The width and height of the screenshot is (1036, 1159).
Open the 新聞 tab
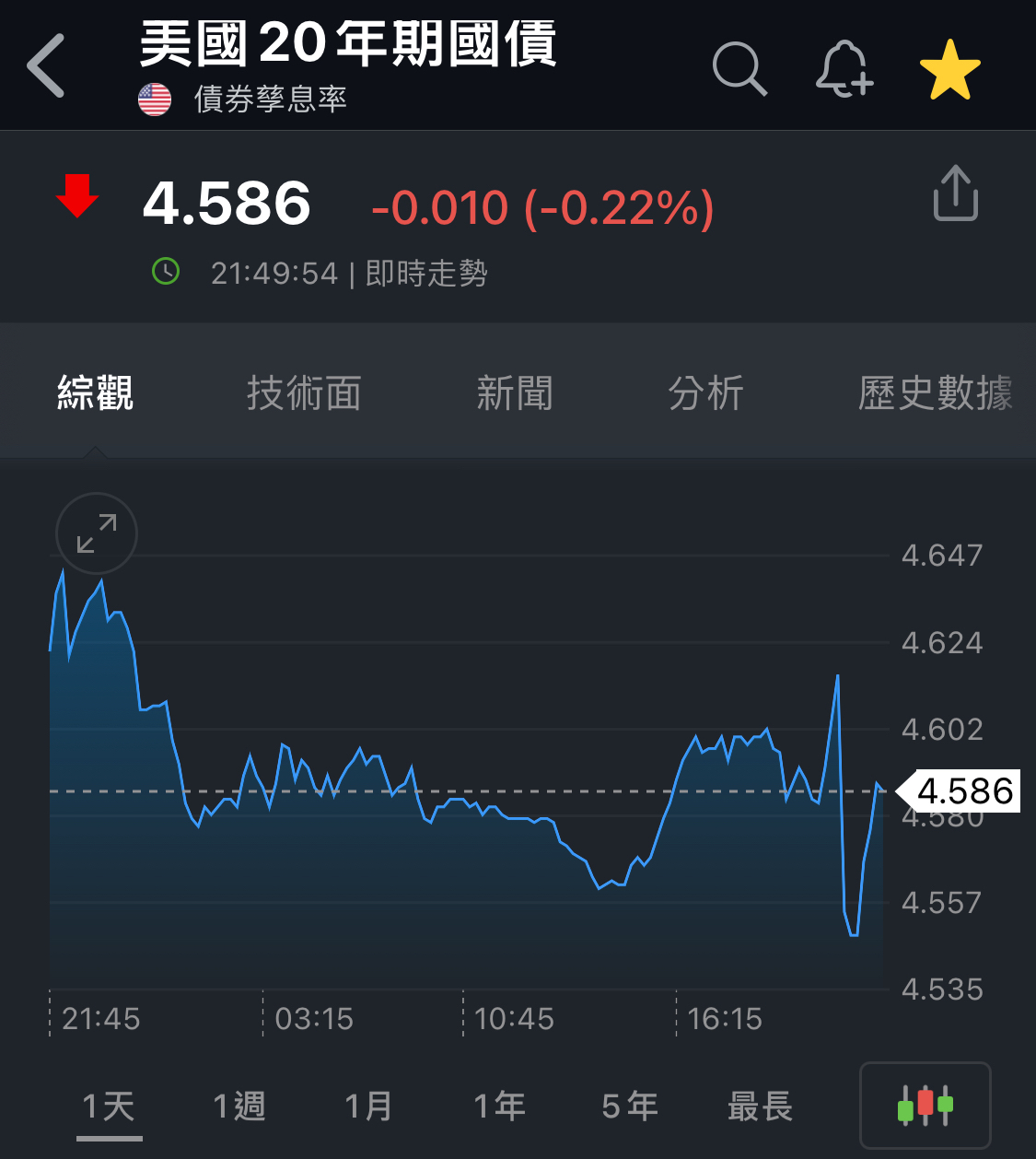pyautogui.click(x=515, y=393)
